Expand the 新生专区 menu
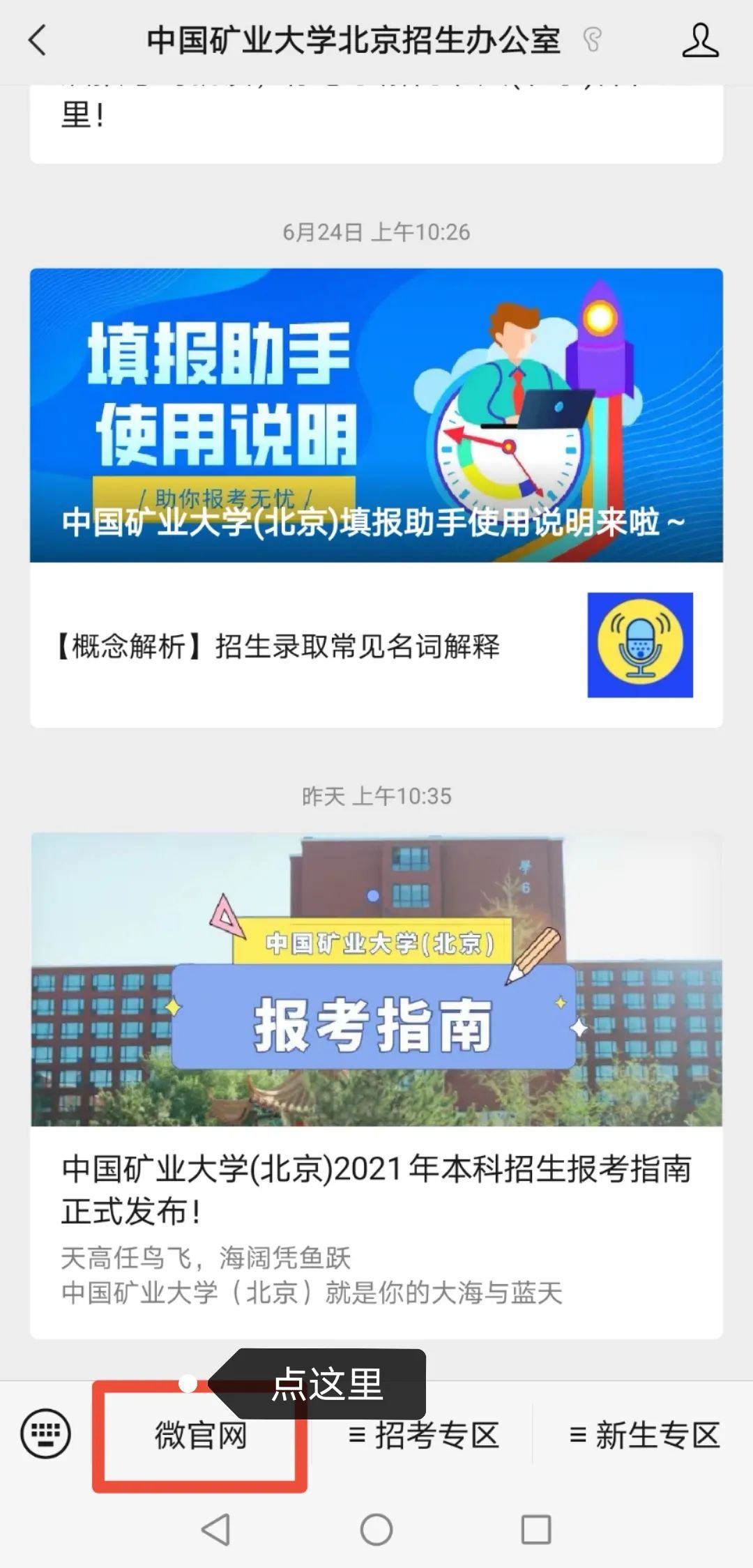The image size is (753, 1568). coord(644,1436)
